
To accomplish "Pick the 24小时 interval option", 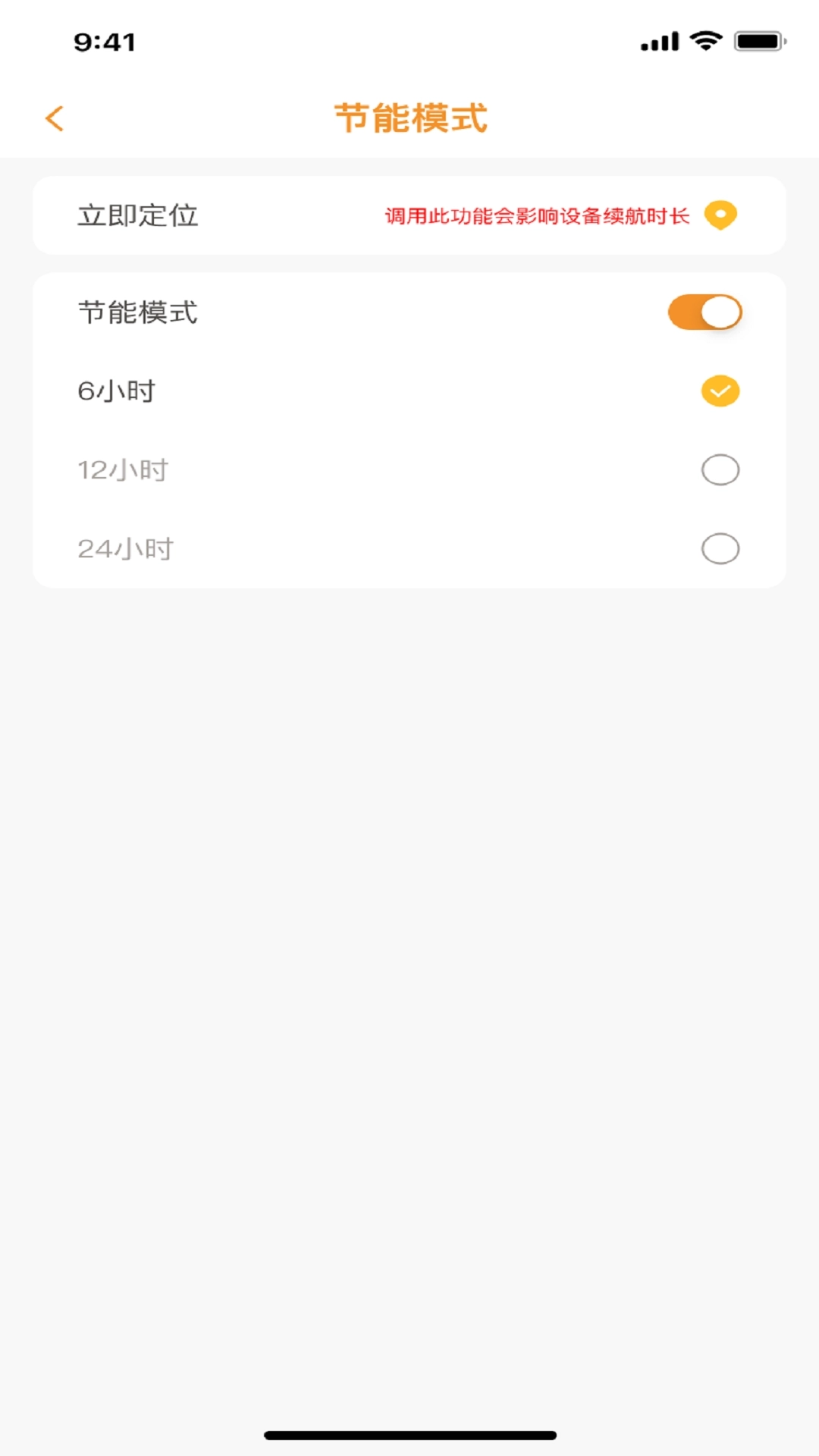I will (720, 549).
